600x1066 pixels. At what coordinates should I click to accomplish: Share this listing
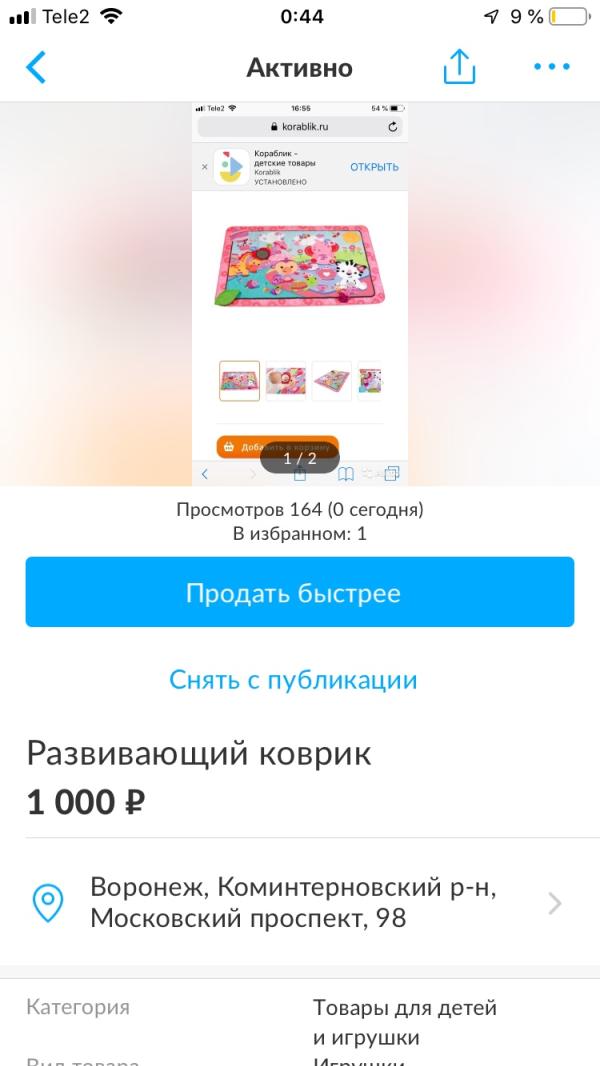[x=459, y=66]
